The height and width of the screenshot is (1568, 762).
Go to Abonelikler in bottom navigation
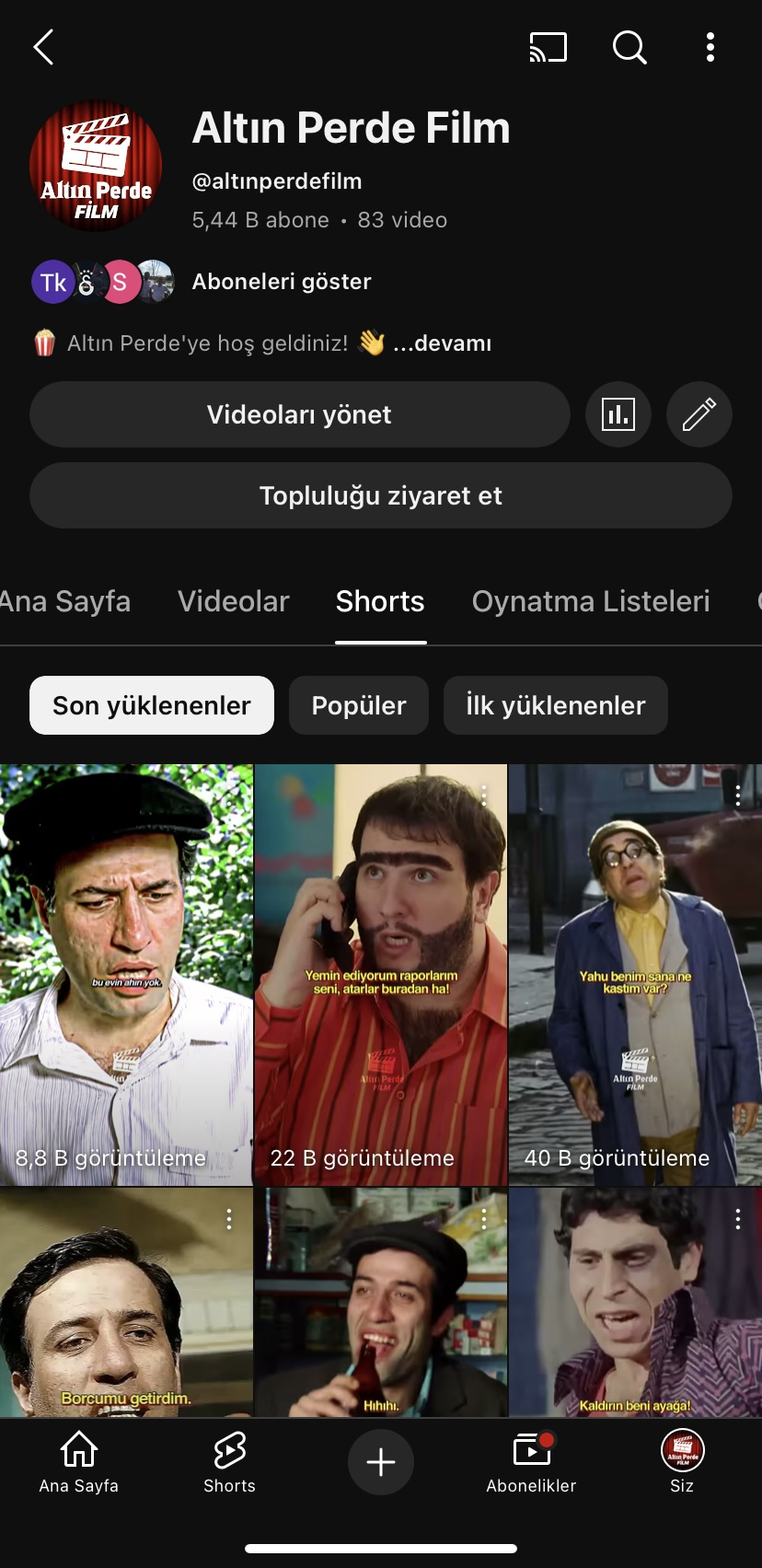click(x=531, y=1463)
